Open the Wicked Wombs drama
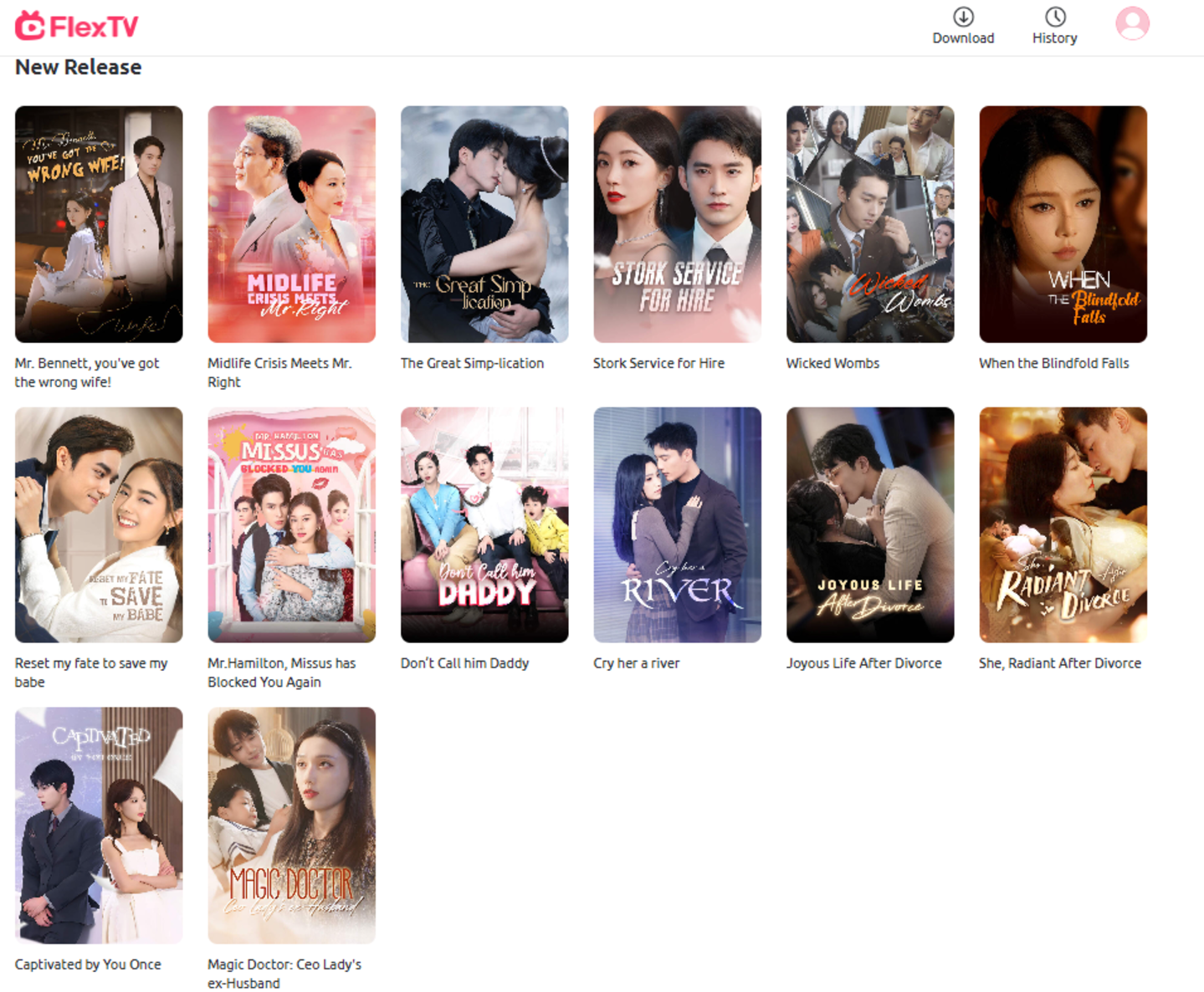Viewport: 1204px width, 992px height. (870, 224)
